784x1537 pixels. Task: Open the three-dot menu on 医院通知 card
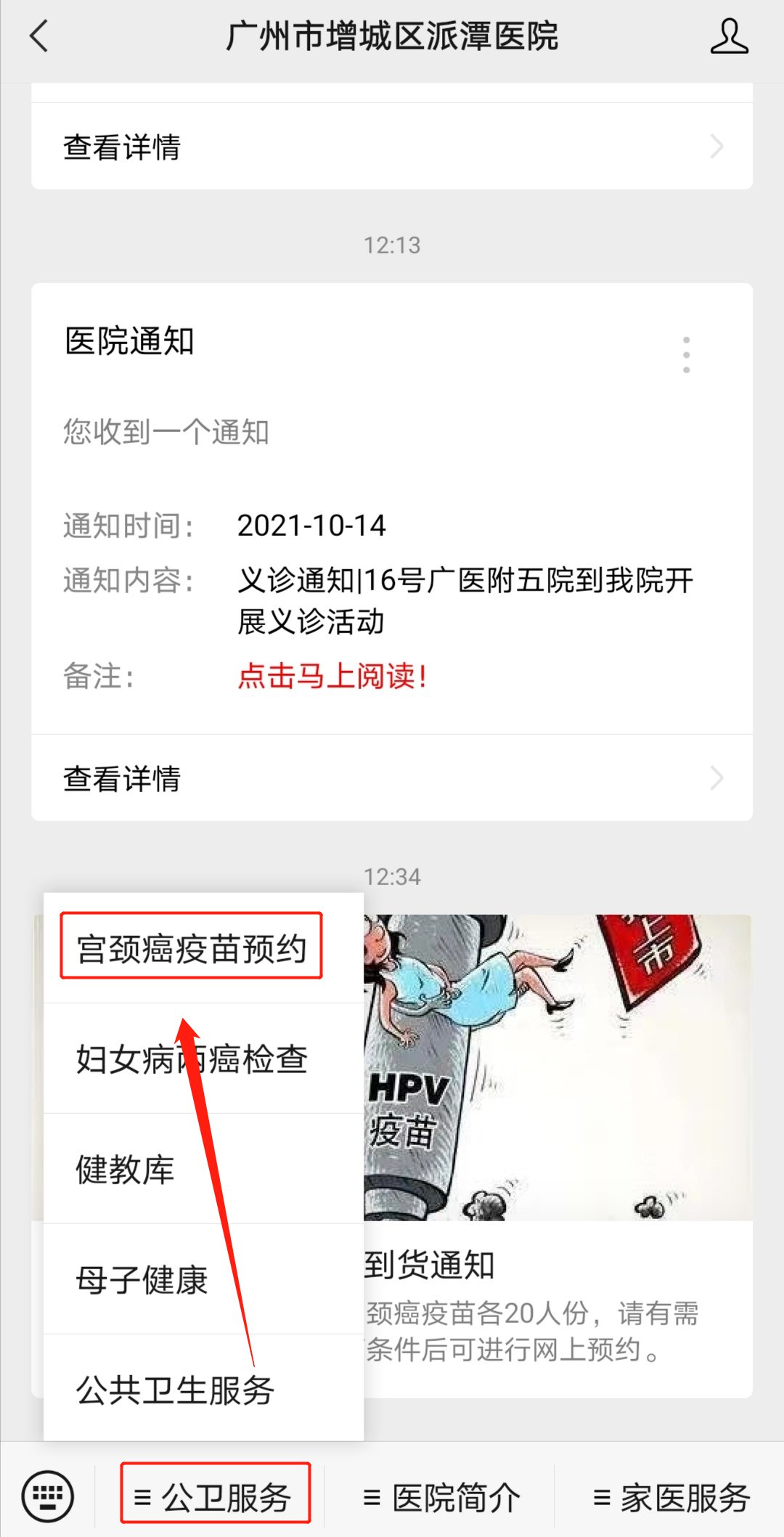point(686,355)
